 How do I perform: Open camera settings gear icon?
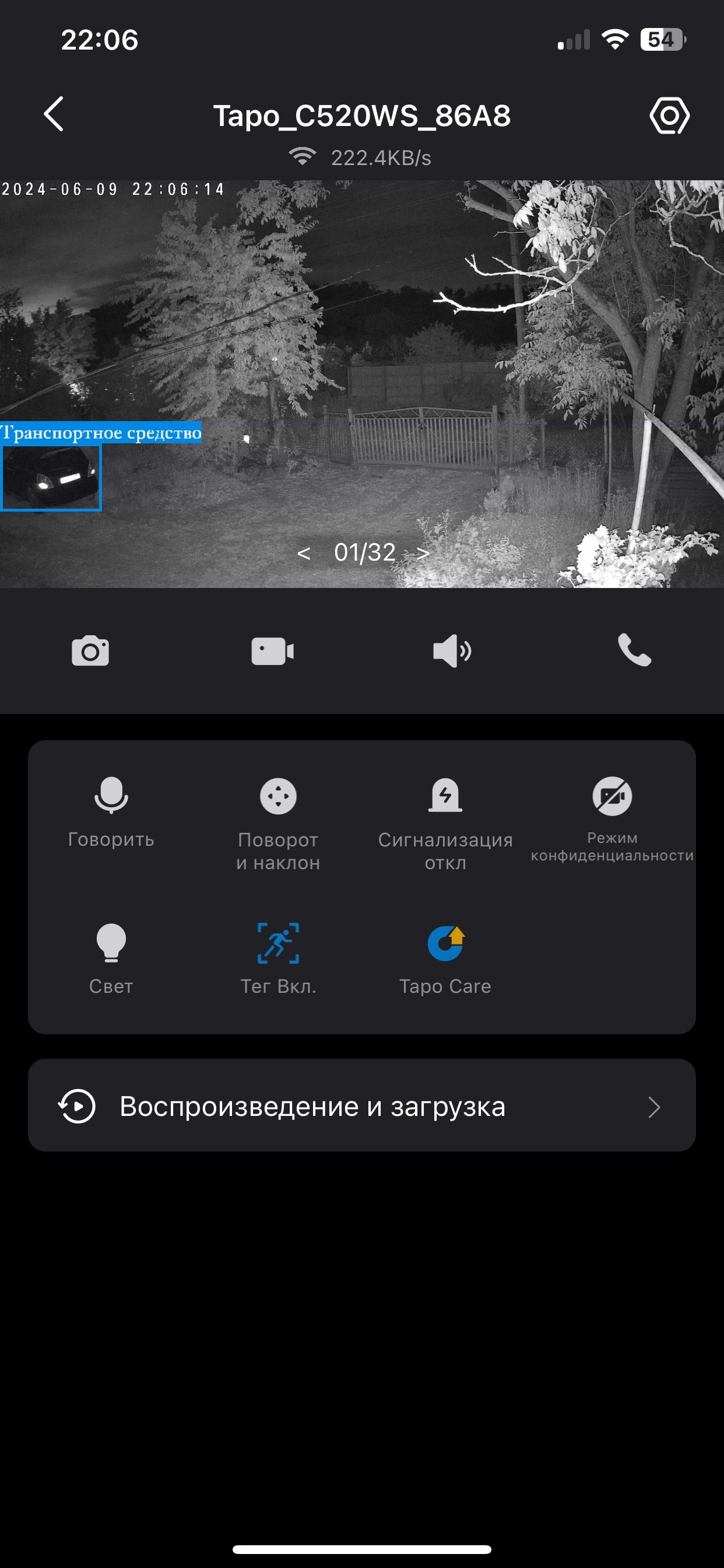click(x=669, y=115)
